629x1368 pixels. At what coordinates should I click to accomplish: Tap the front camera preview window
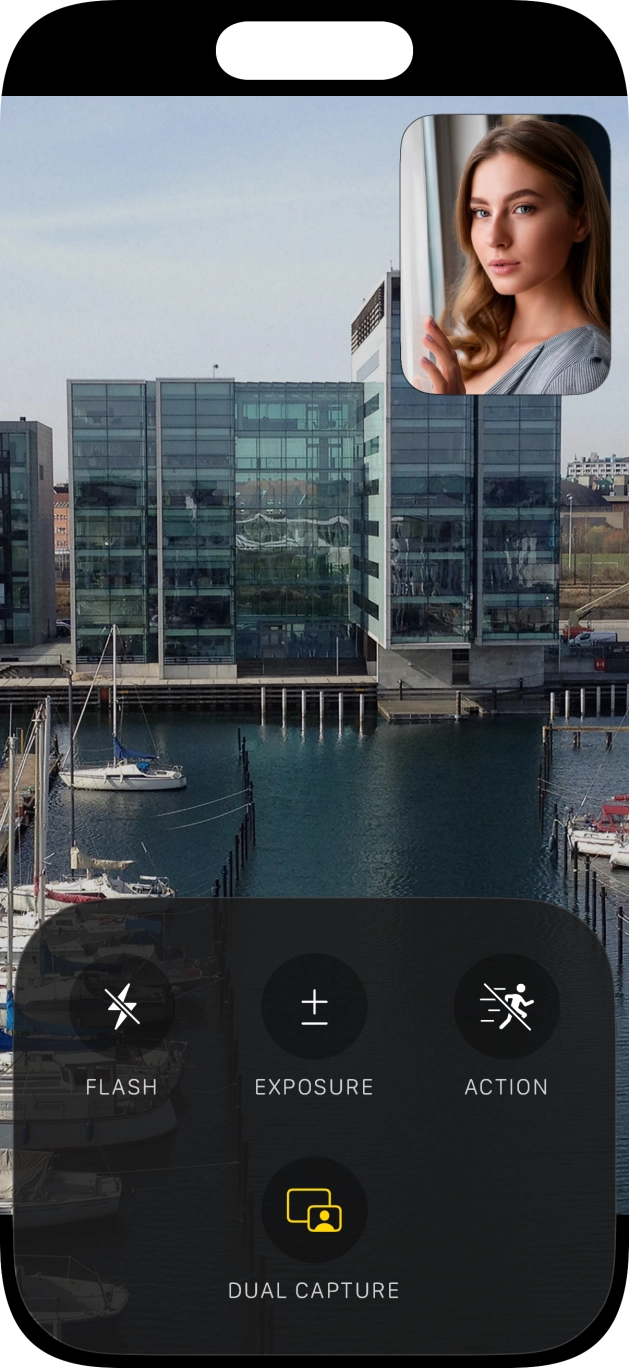click(x=505, y=254)
